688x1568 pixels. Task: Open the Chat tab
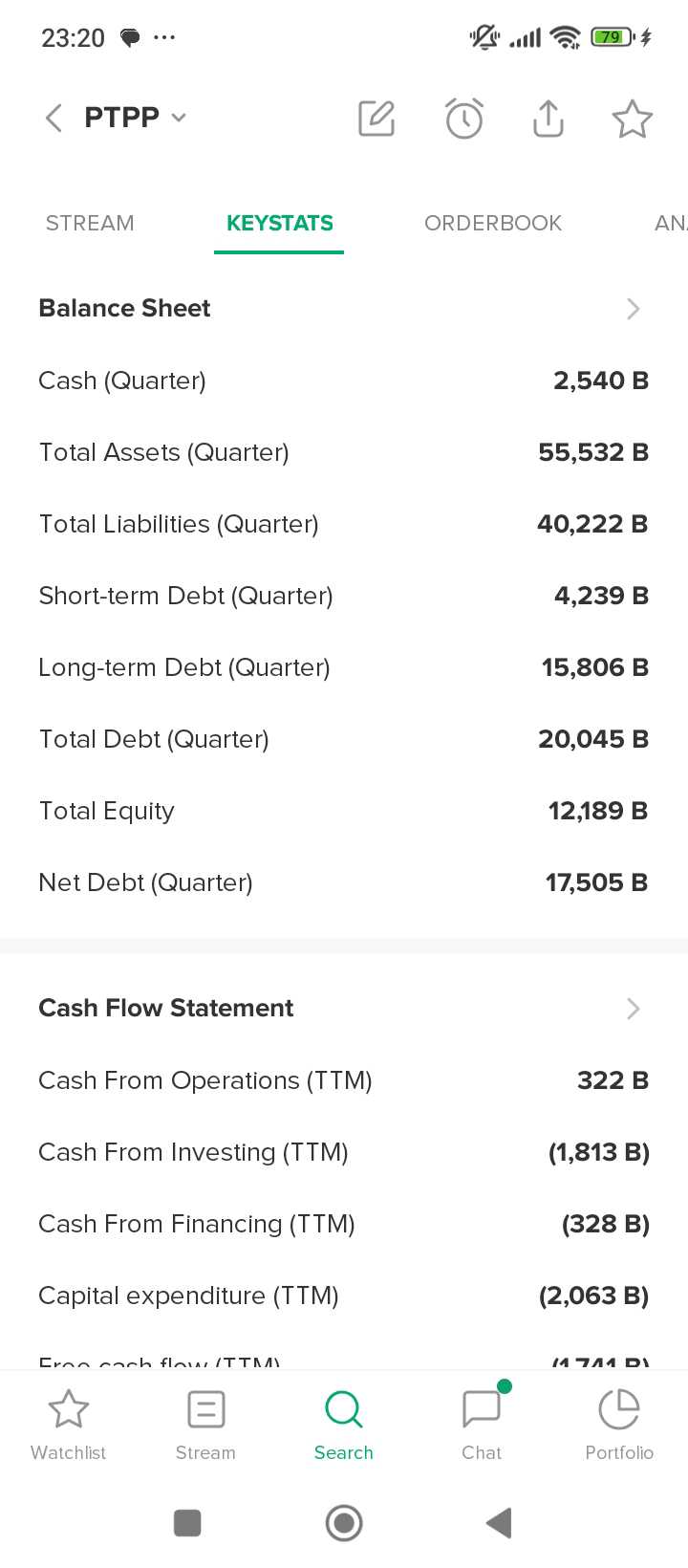tap(482, 1426)
